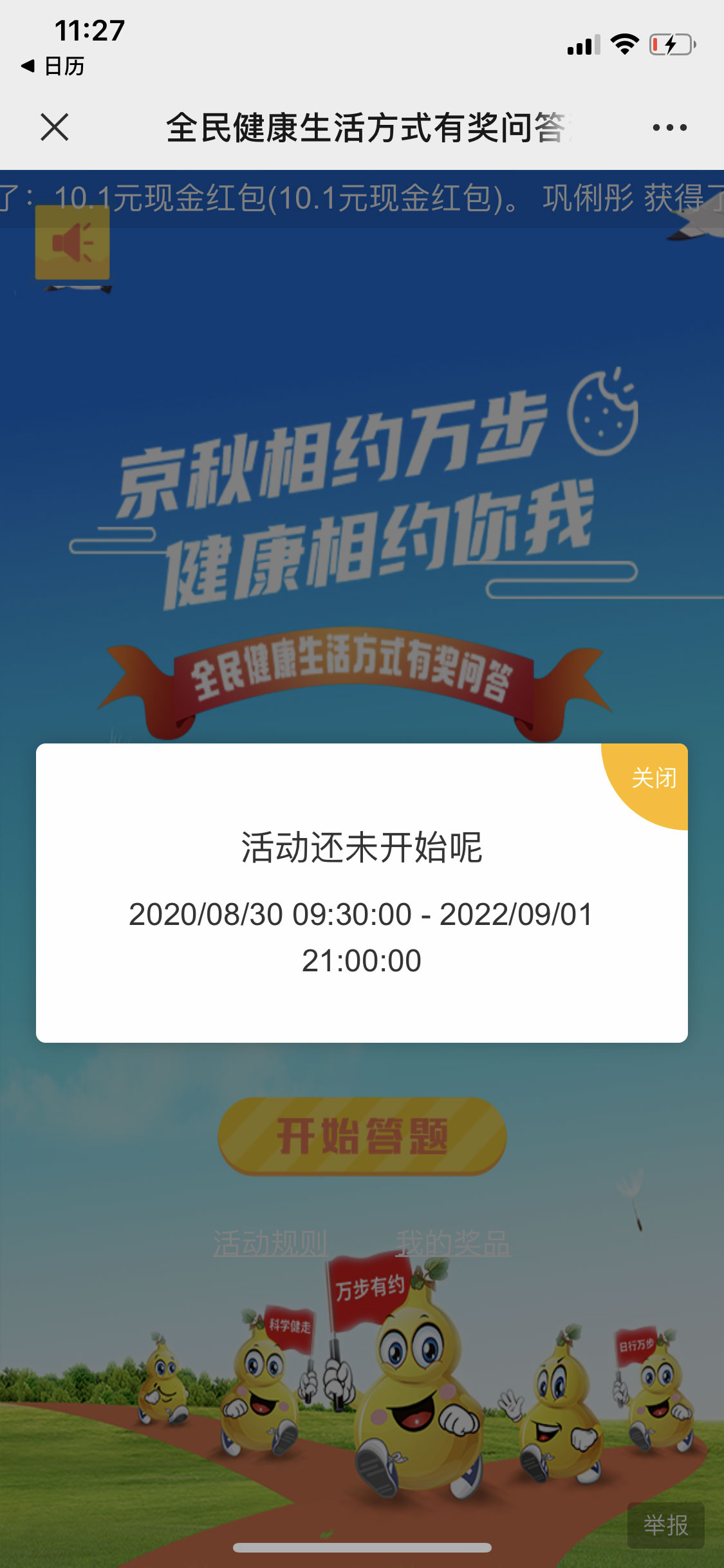The width and height of the screenshot is (724, 1568).
Task: Open the three-dot overflow menu
Action: 669,127
